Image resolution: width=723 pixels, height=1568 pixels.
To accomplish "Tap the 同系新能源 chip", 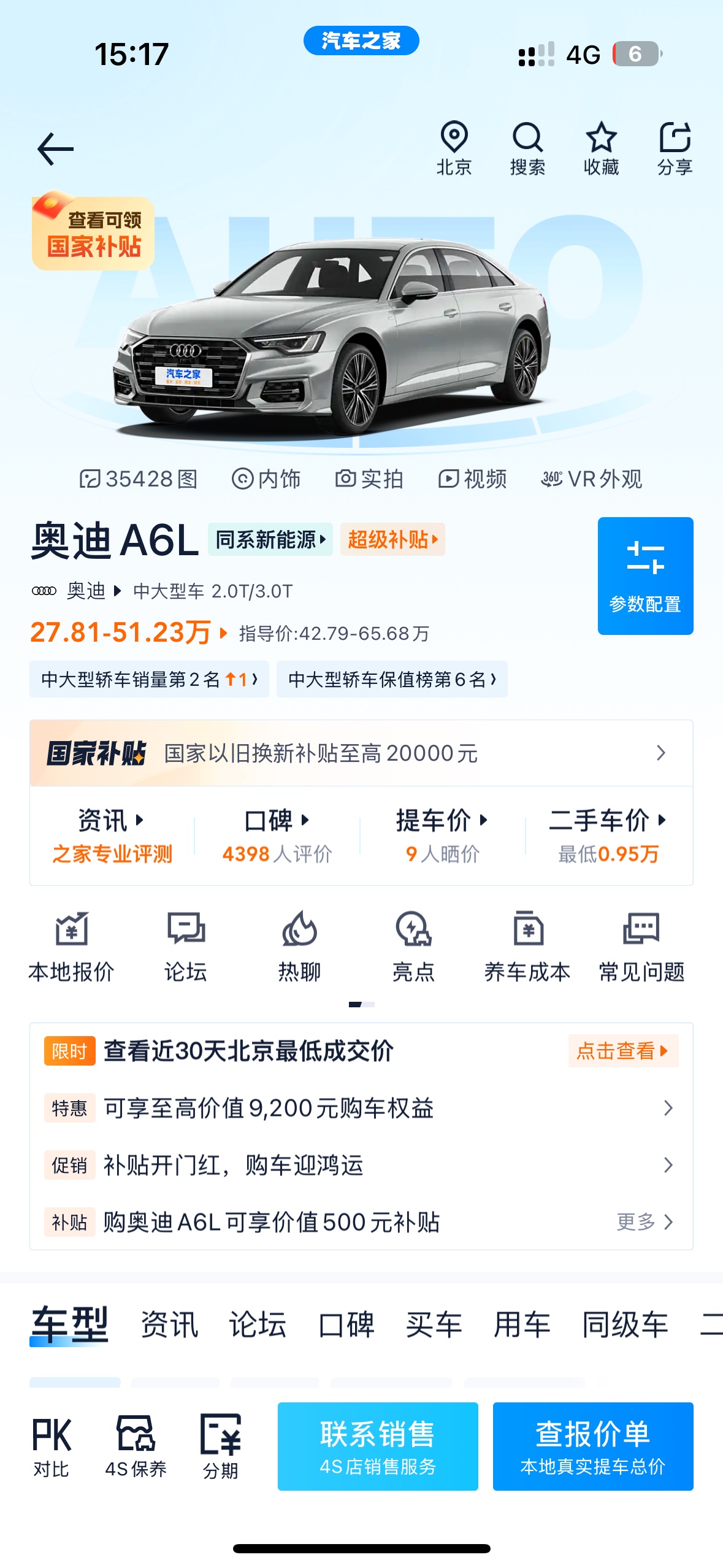I will point(270,539).
